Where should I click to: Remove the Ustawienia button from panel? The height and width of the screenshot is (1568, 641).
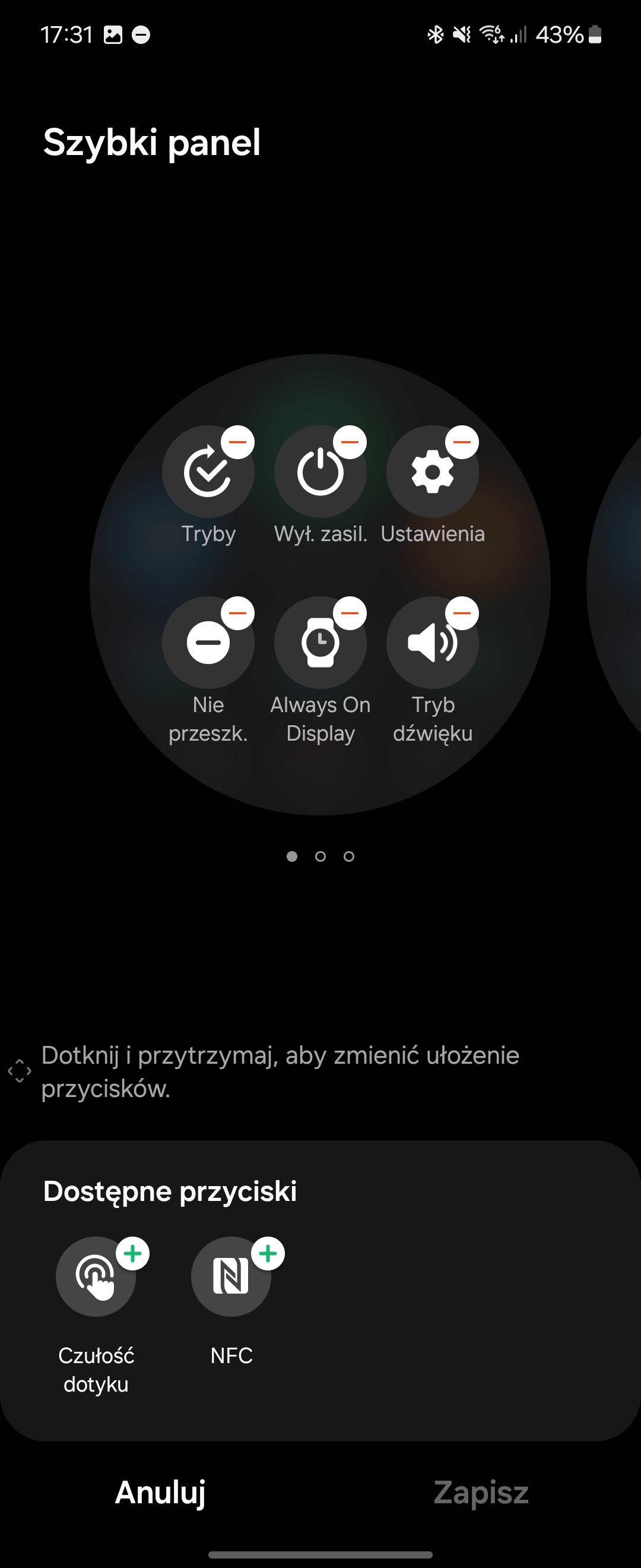pos(462,442)
